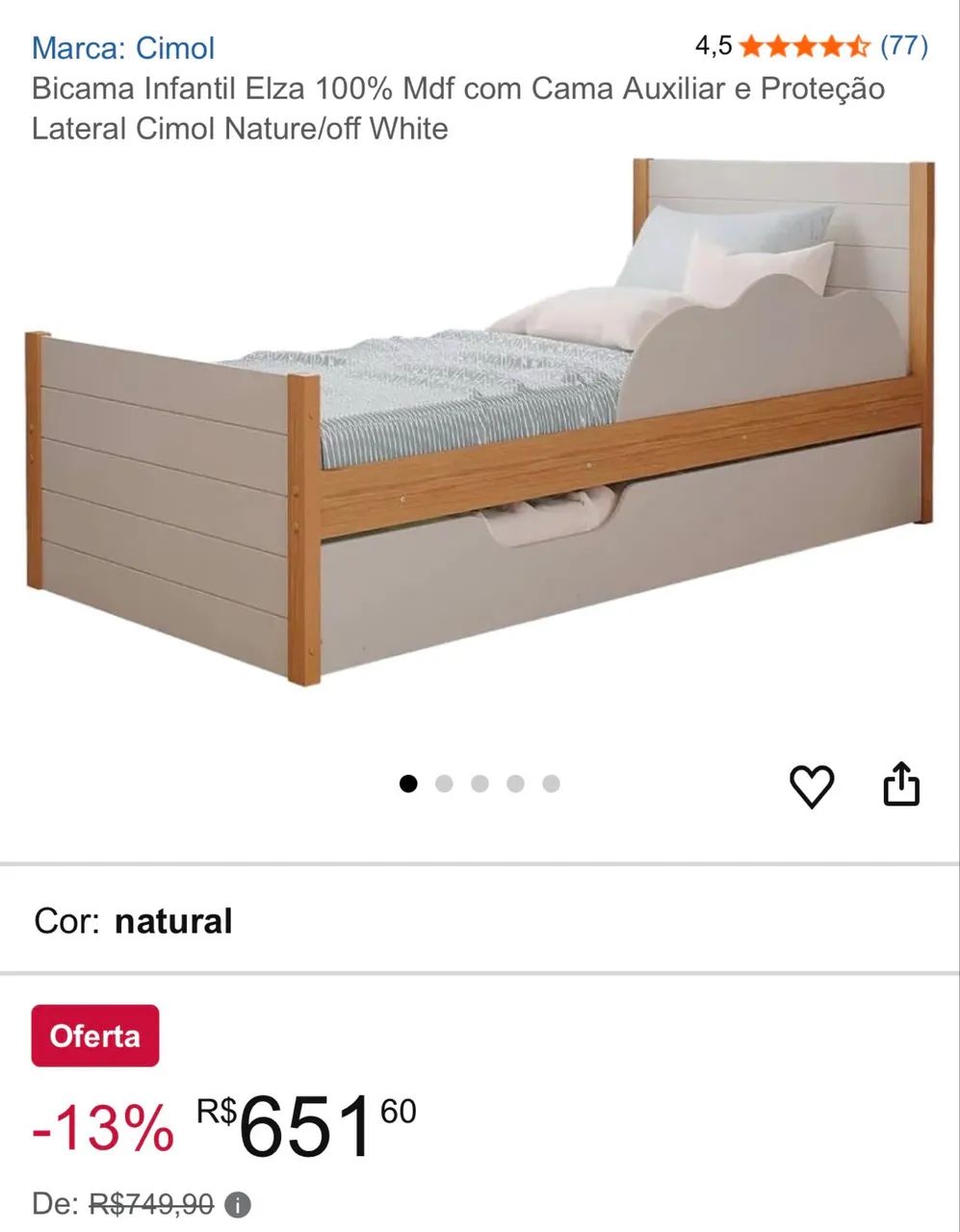Tap the heart icon to favorite this bed
This screenshot has width=960, height=1232.
812,784
